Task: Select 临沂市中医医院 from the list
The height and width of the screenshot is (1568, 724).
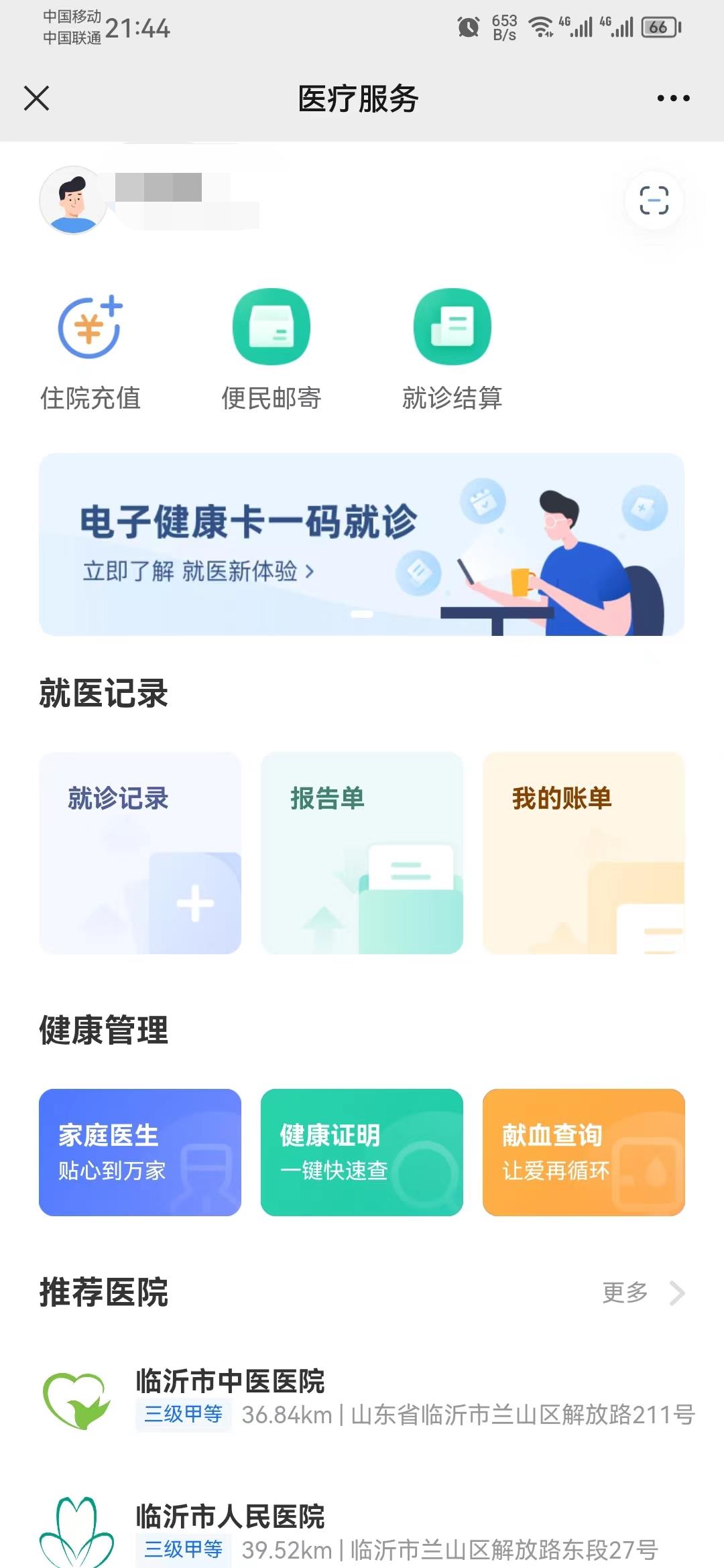Action: 362,1398
